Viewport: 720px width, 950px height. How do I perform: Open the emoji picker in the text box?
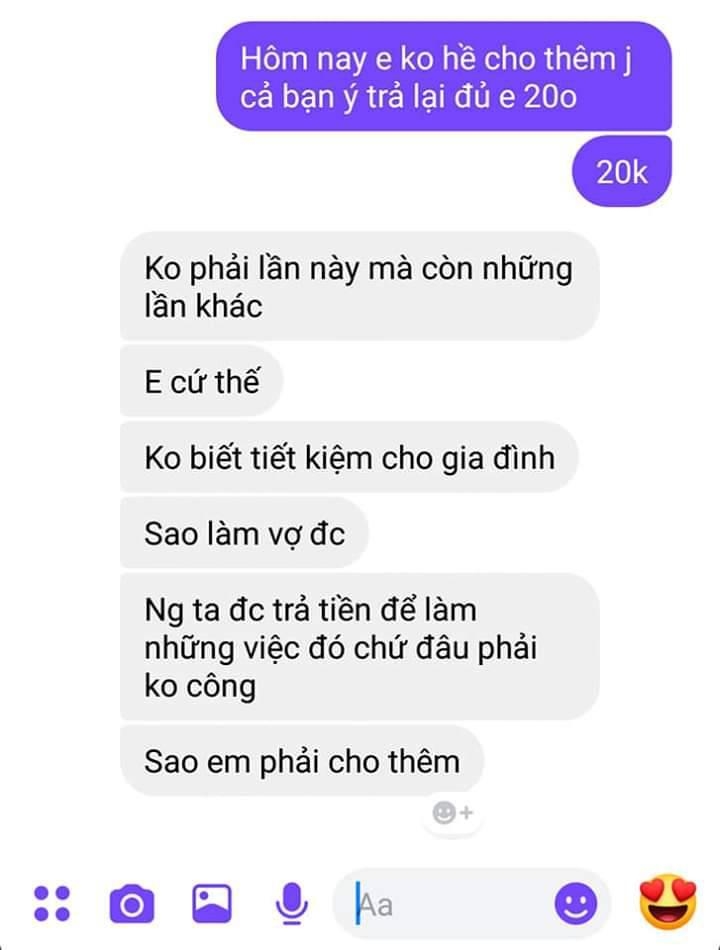[x=575, y=905]
